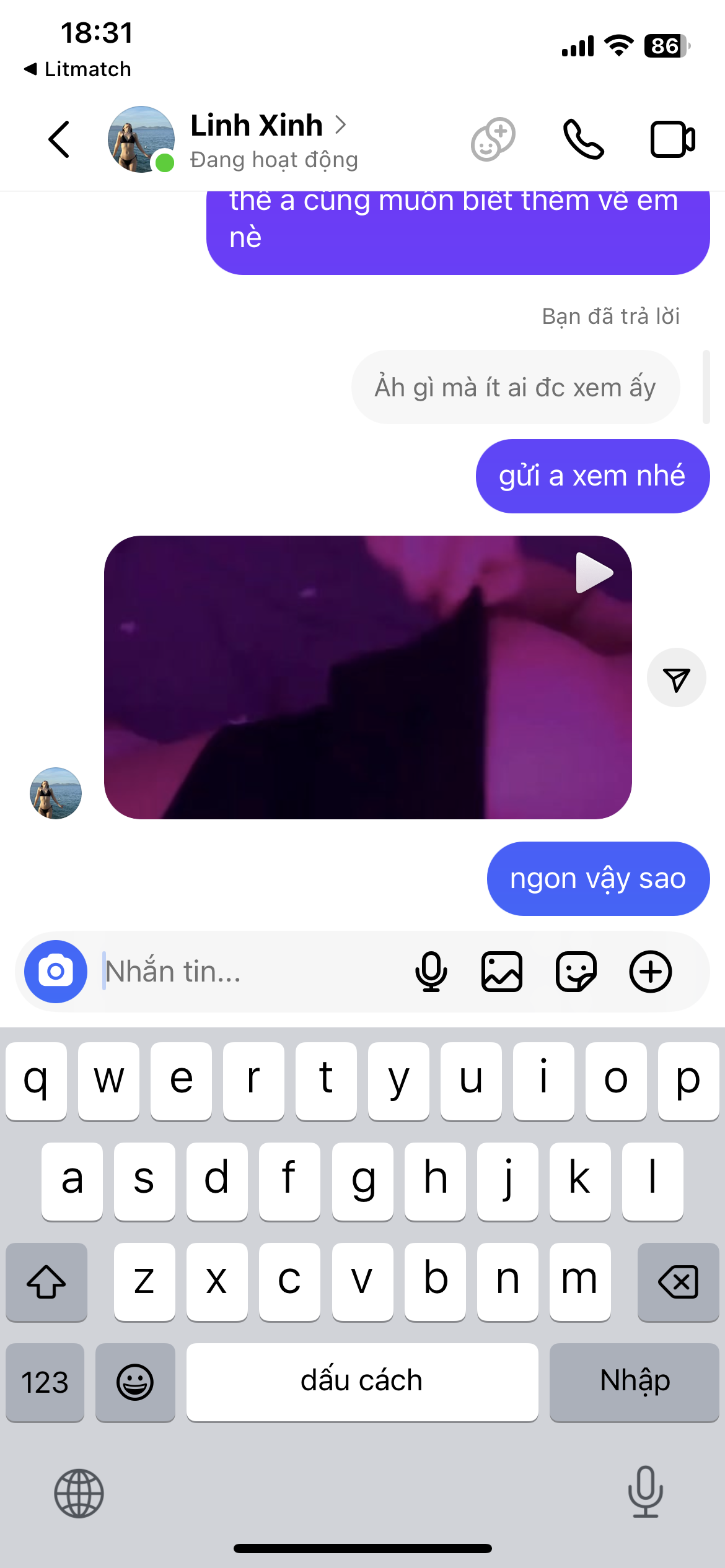The image size is (725, 1568).
Task: Switch to the 123 numeric keyboard
Action: [45, 1382]
